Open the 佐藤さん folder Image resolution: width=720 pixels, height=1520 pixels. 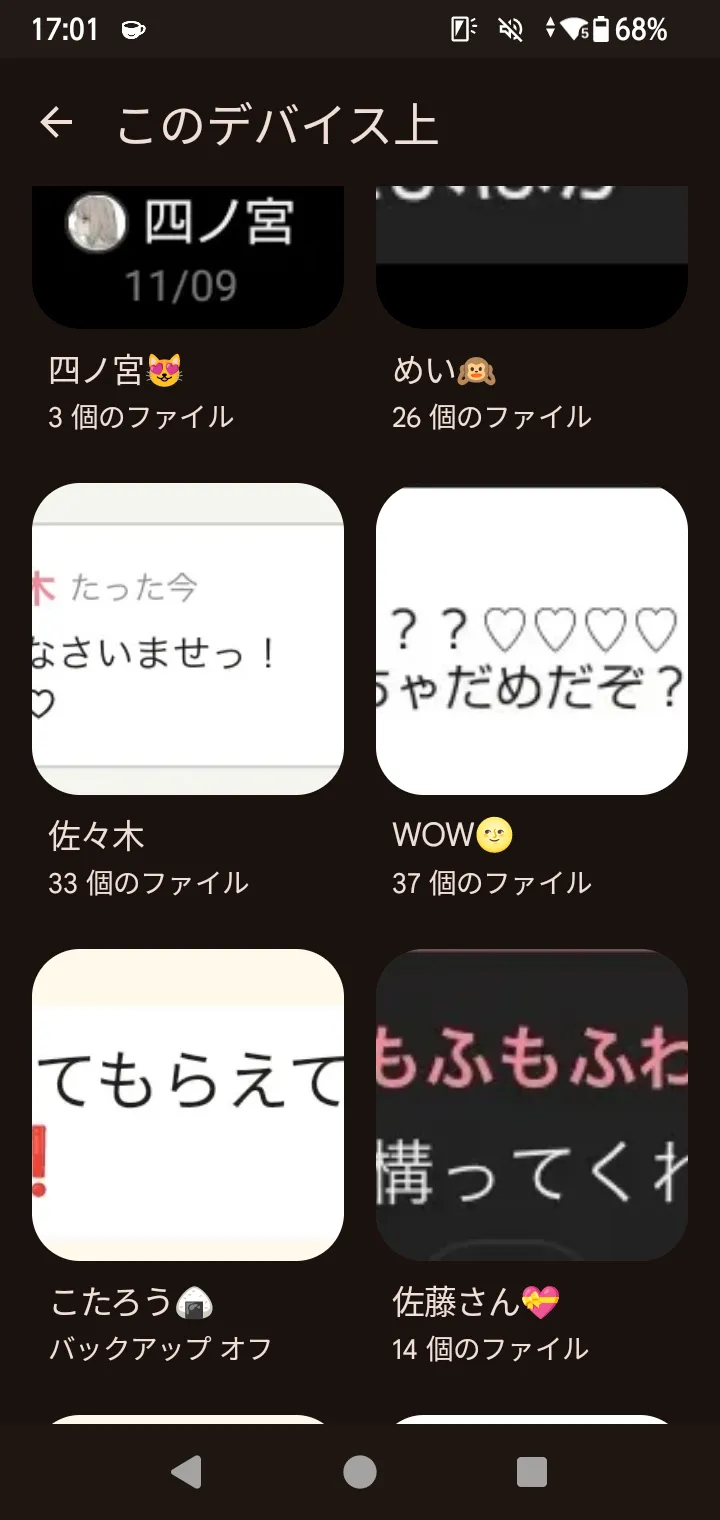[531, 1104]
